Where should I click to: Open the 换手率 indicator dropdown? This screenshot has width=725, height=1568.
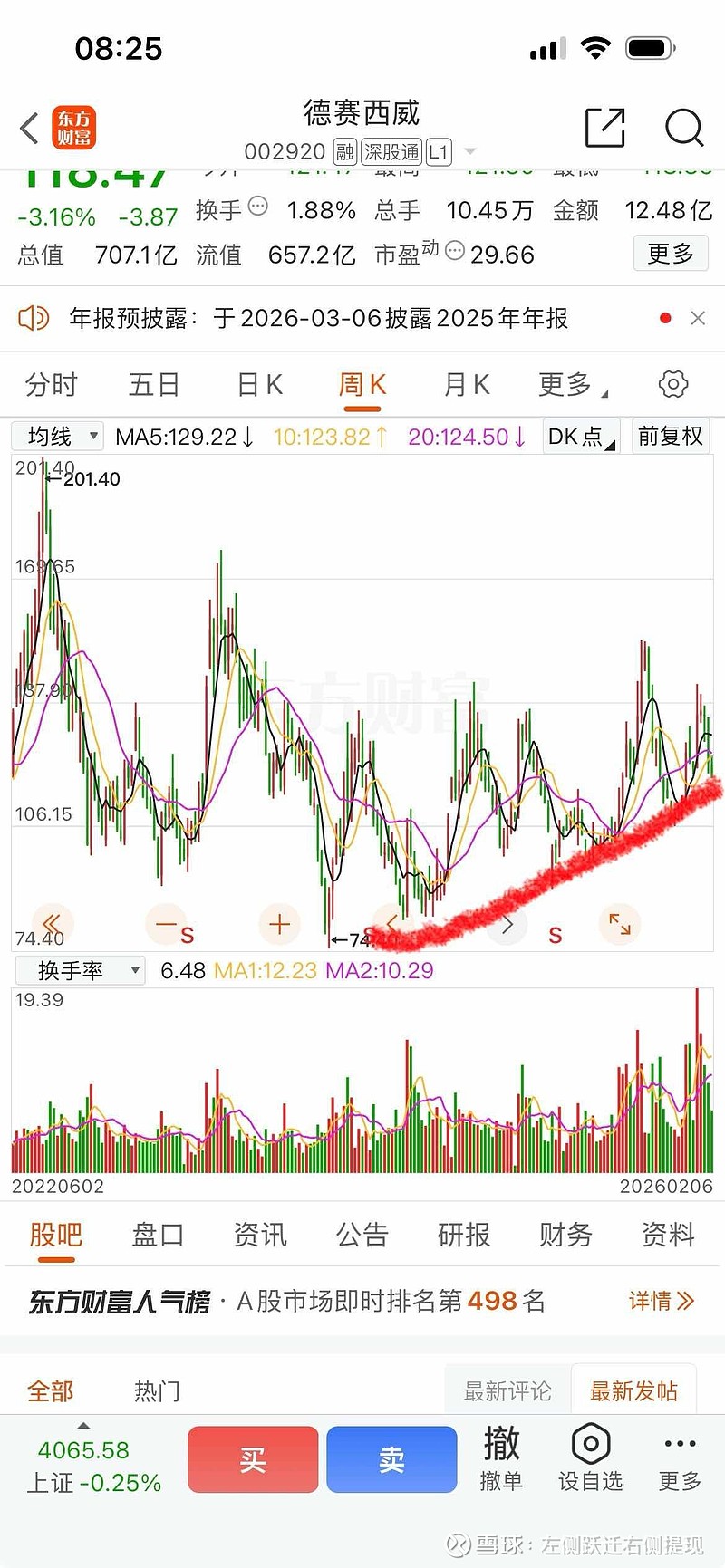point(80,970)
